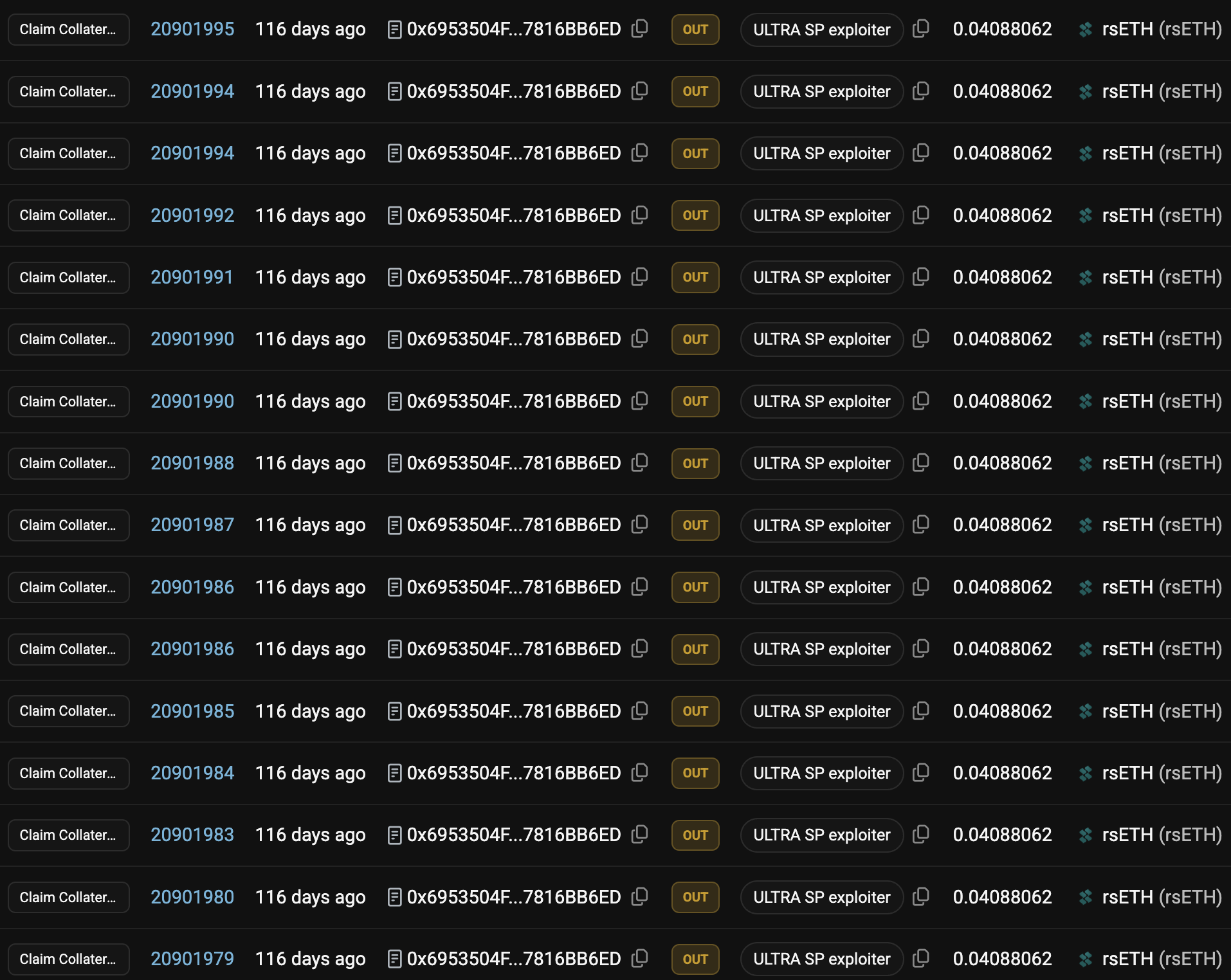1231x980 pixels.
Task: Select Claim Collater... method in block 20901985 row
Action: click(x=68, y=711)
